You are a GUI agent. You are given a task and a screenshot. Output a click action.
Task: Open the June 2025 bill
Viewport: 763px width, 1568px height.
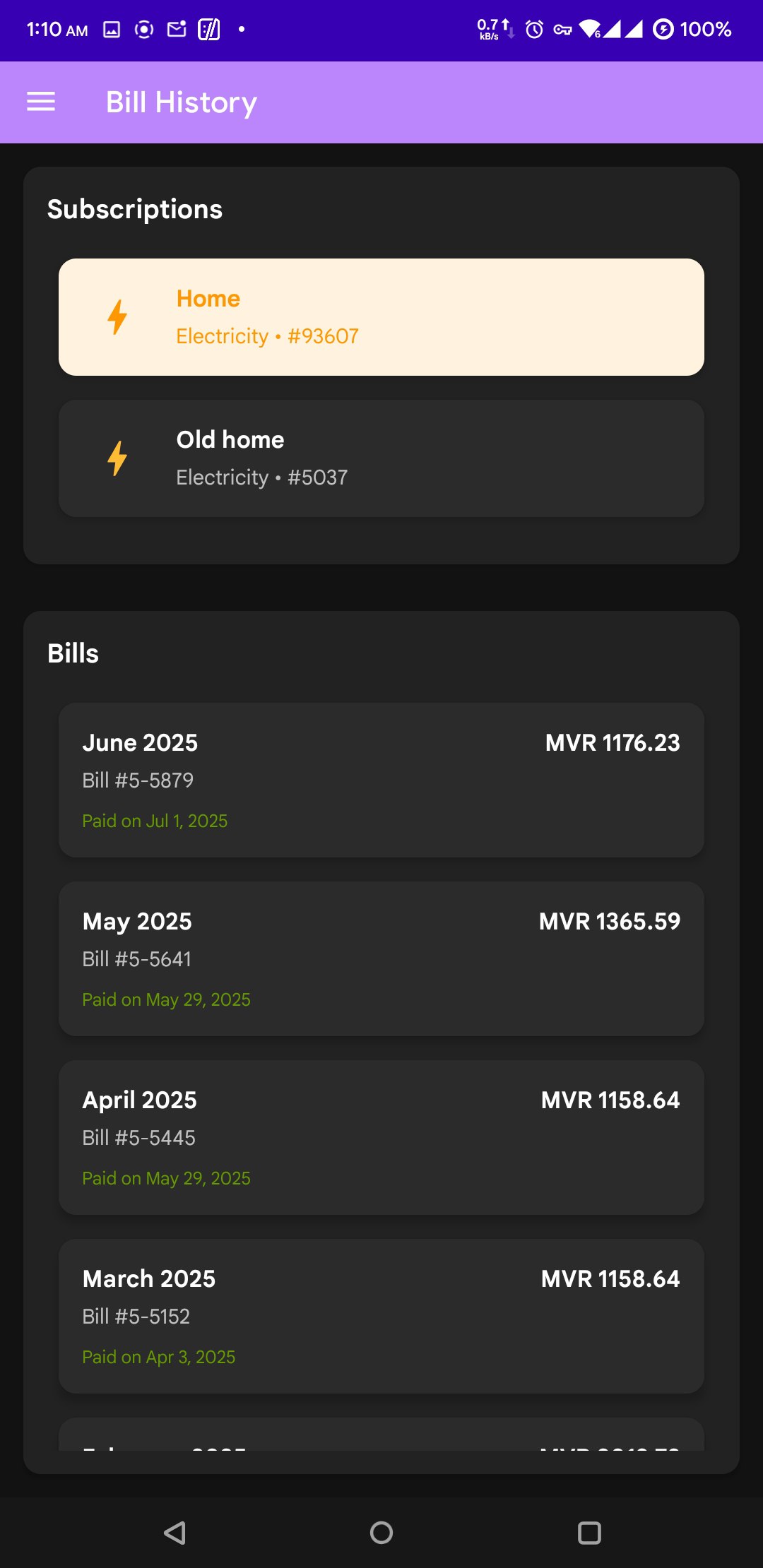[381, 780]
